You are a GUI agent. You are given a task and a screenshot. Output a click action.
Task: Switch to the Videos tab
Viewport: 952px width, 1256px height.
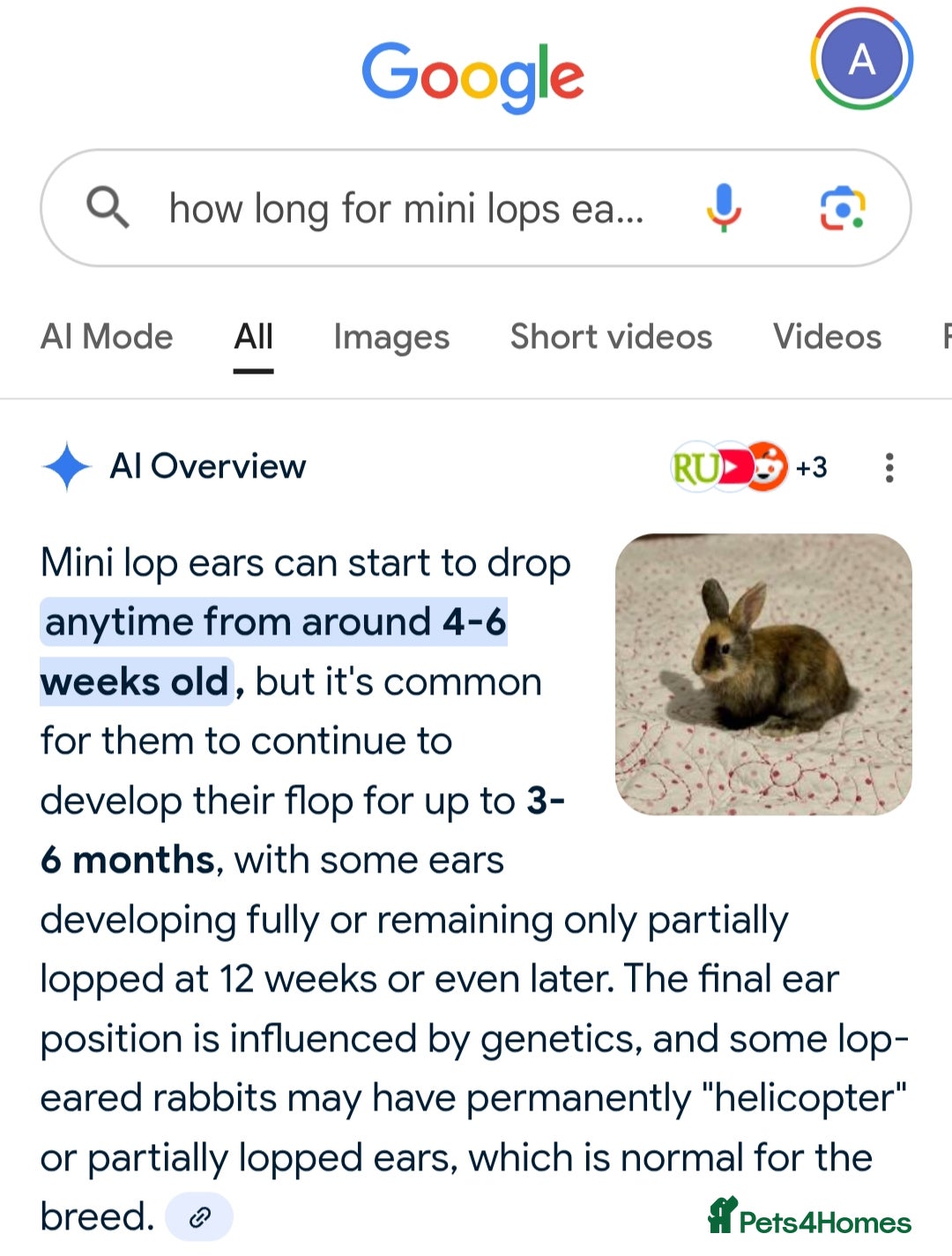pos(827,337)
